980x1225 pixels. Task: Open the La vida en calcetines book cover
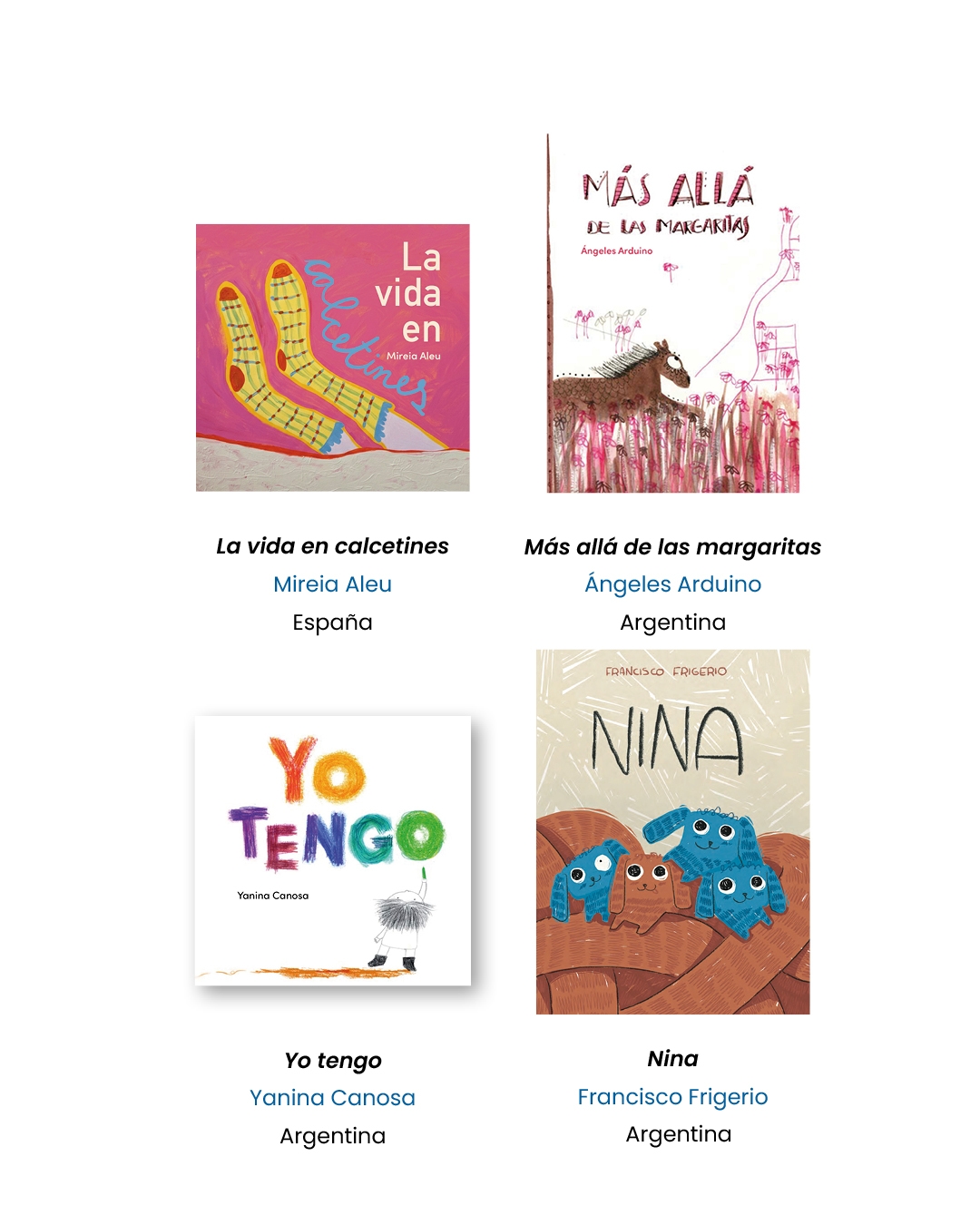pyautogui.click(x=332, y=358)
